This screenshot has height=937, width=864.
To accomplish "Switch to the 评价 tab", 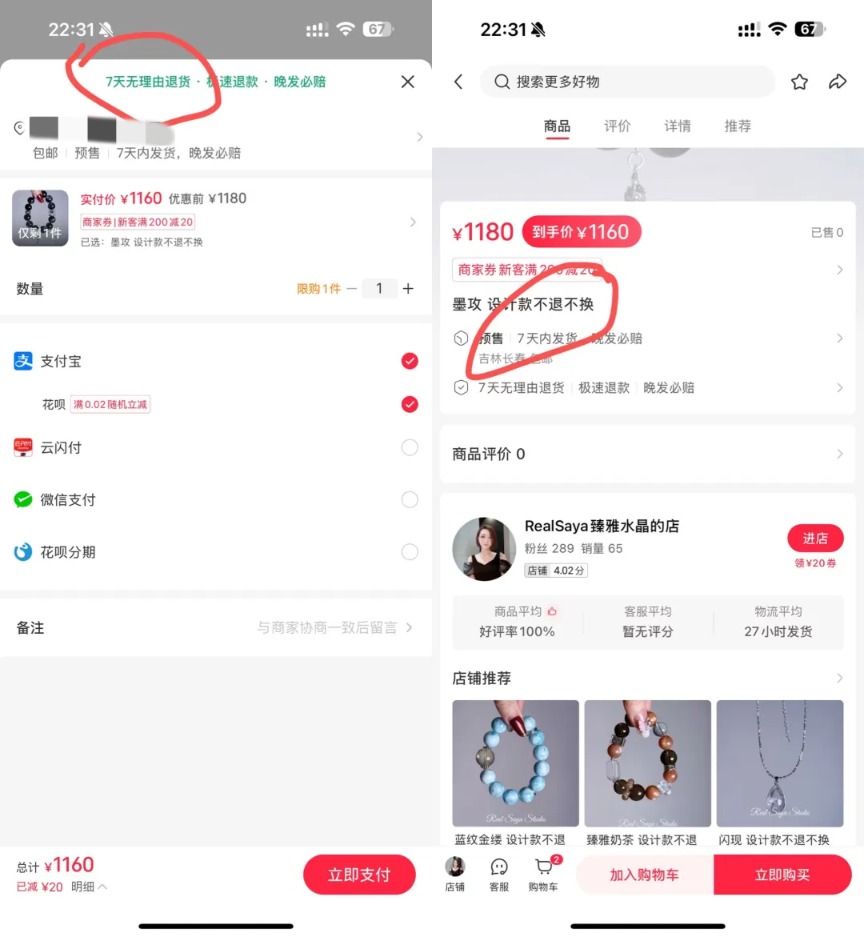I will (617, 126).
